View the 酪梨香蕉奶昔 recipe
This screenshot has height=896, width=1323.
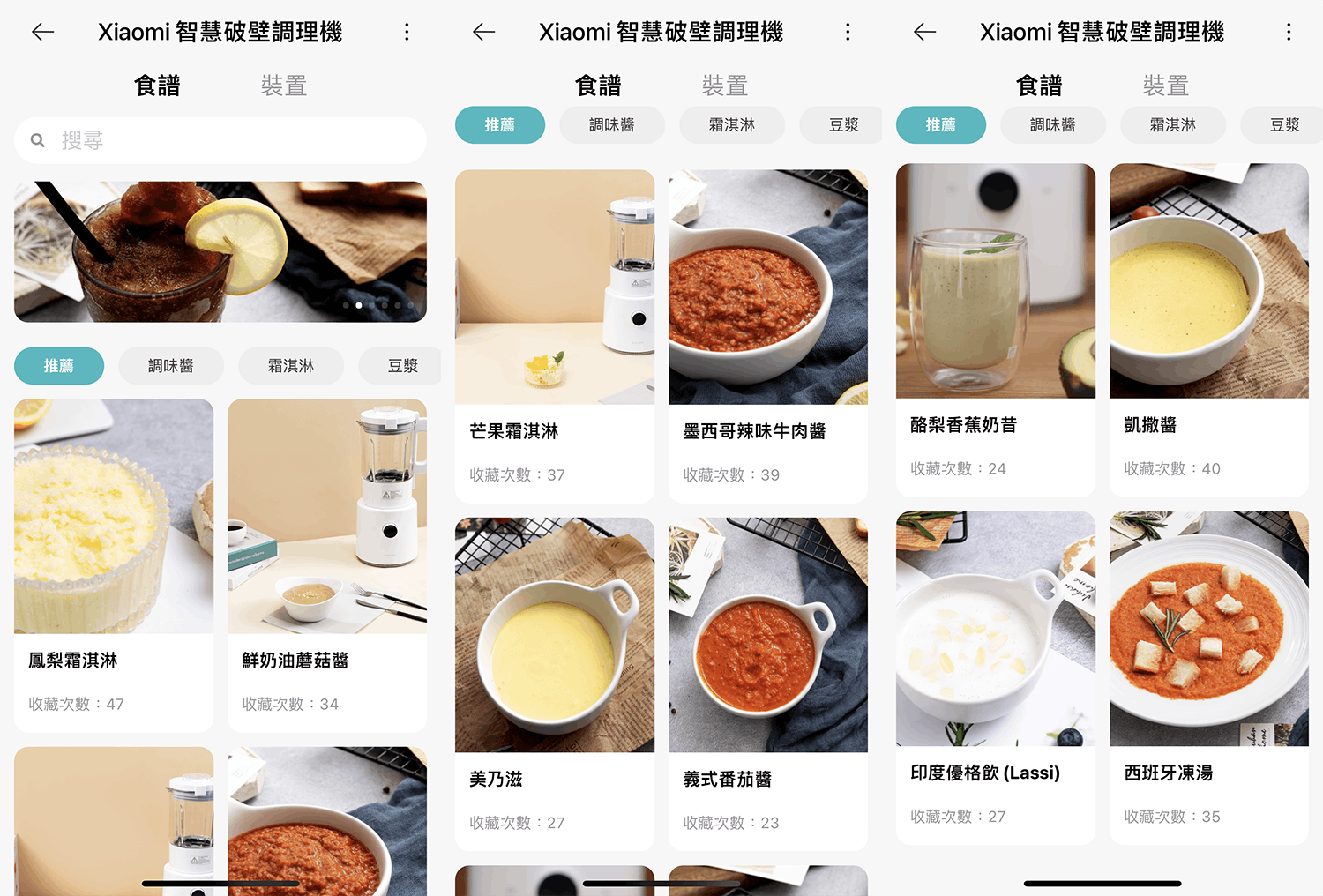coord(996,329)
